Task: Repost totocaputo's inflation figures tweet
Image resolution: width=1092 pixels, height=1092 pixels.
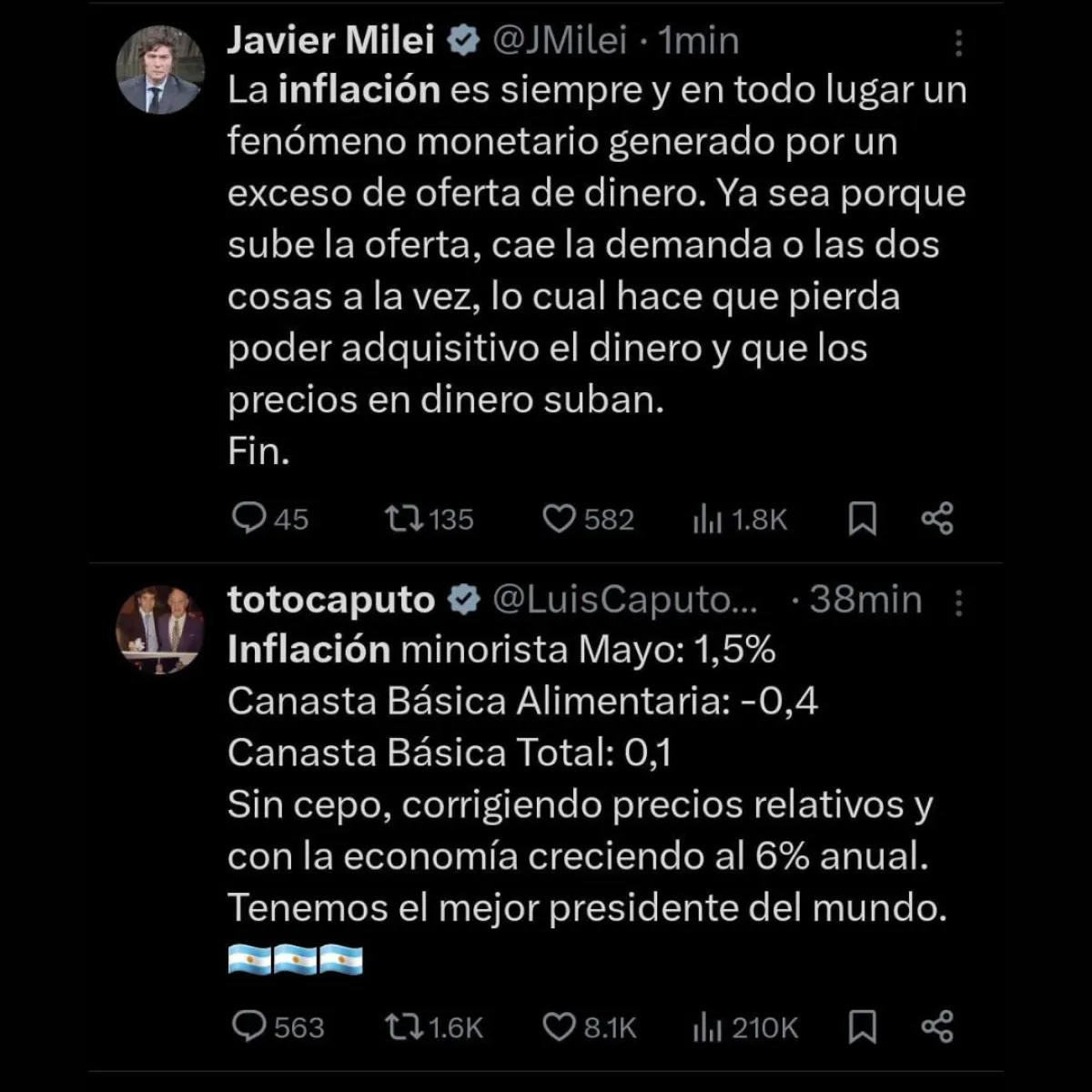Action: (x=403, y=1026)
